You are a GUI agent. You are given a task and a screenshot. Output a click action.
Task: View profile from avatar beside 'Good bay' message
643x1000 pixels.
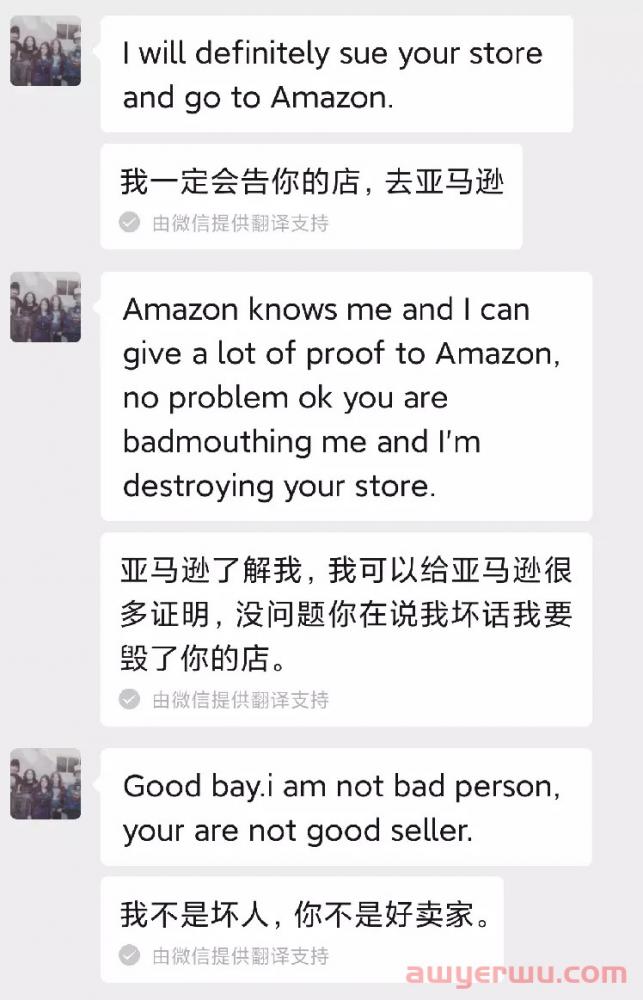point(45,783)
